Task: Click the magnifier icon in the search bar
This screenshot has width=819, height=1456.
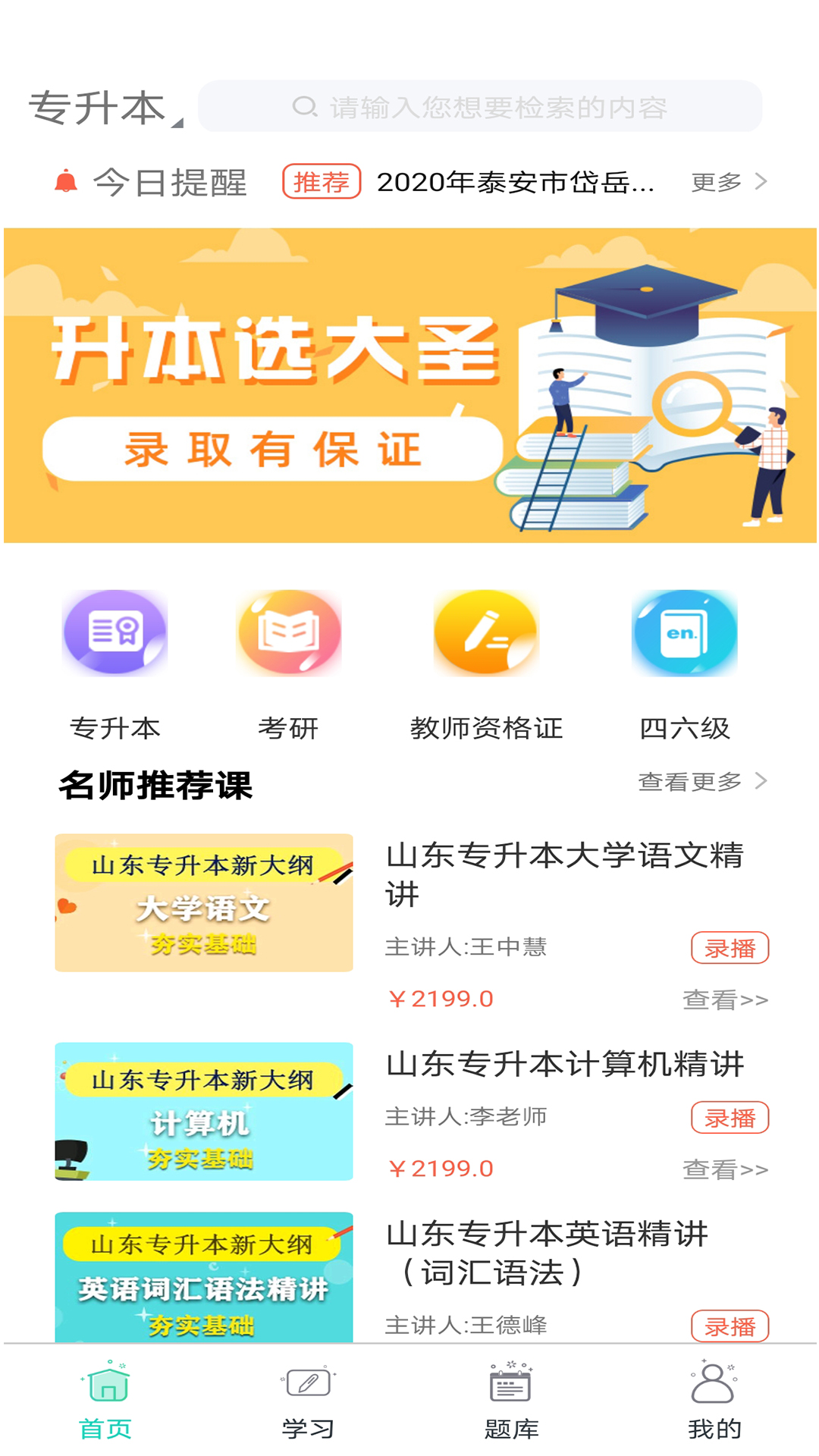Action: coord(304,107)
